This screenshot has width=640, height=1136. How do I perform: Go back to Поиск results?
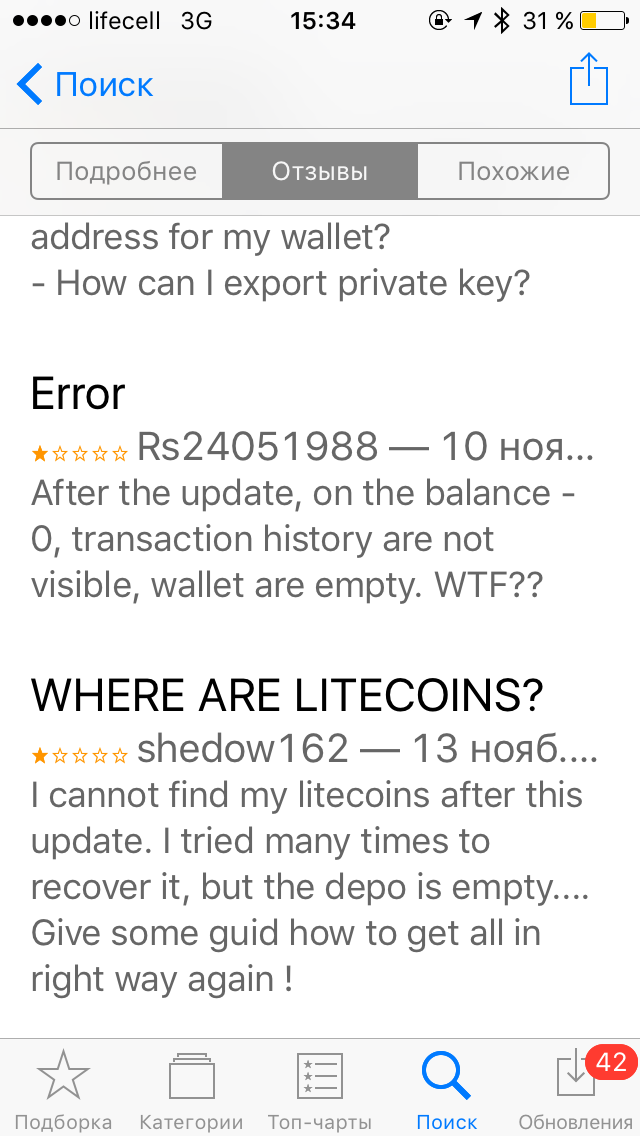(x=85, y=84)
